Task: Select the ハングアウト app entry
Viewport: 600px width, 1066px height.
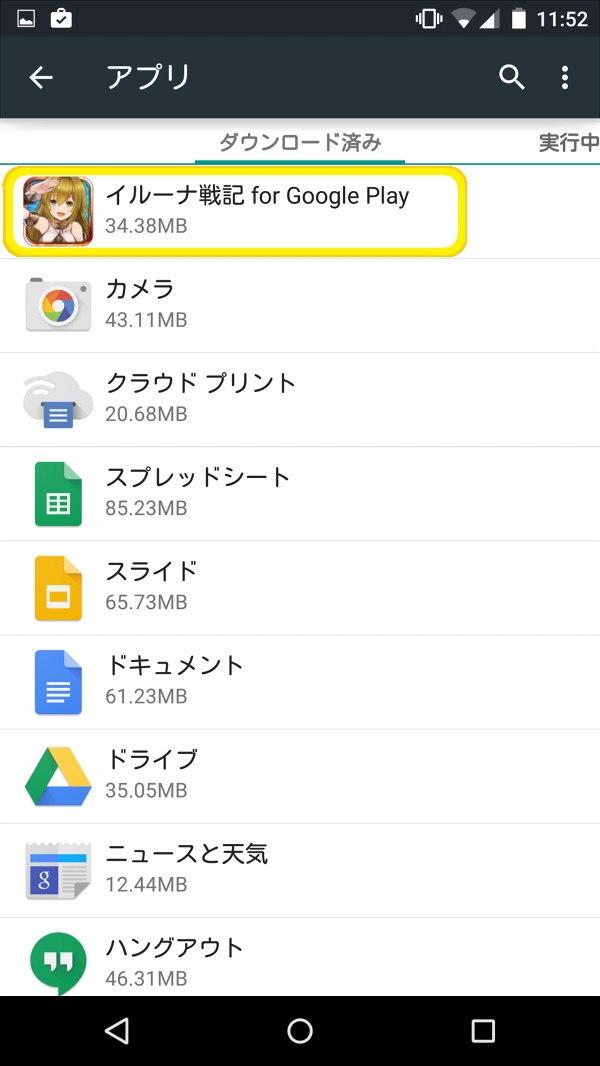Action: click(300, 960)
